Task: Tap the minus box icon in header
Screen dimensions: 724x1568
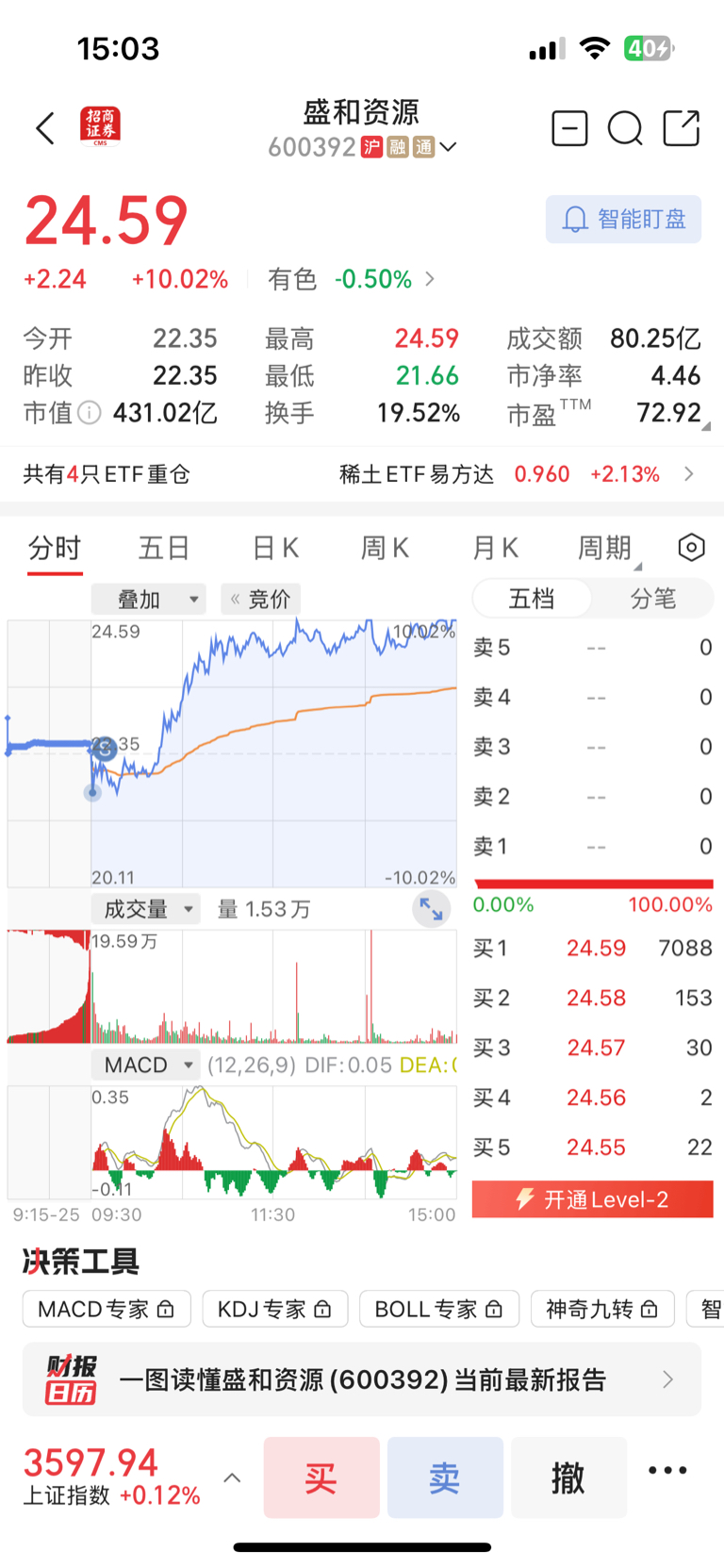Action: [x=569, y=128]
